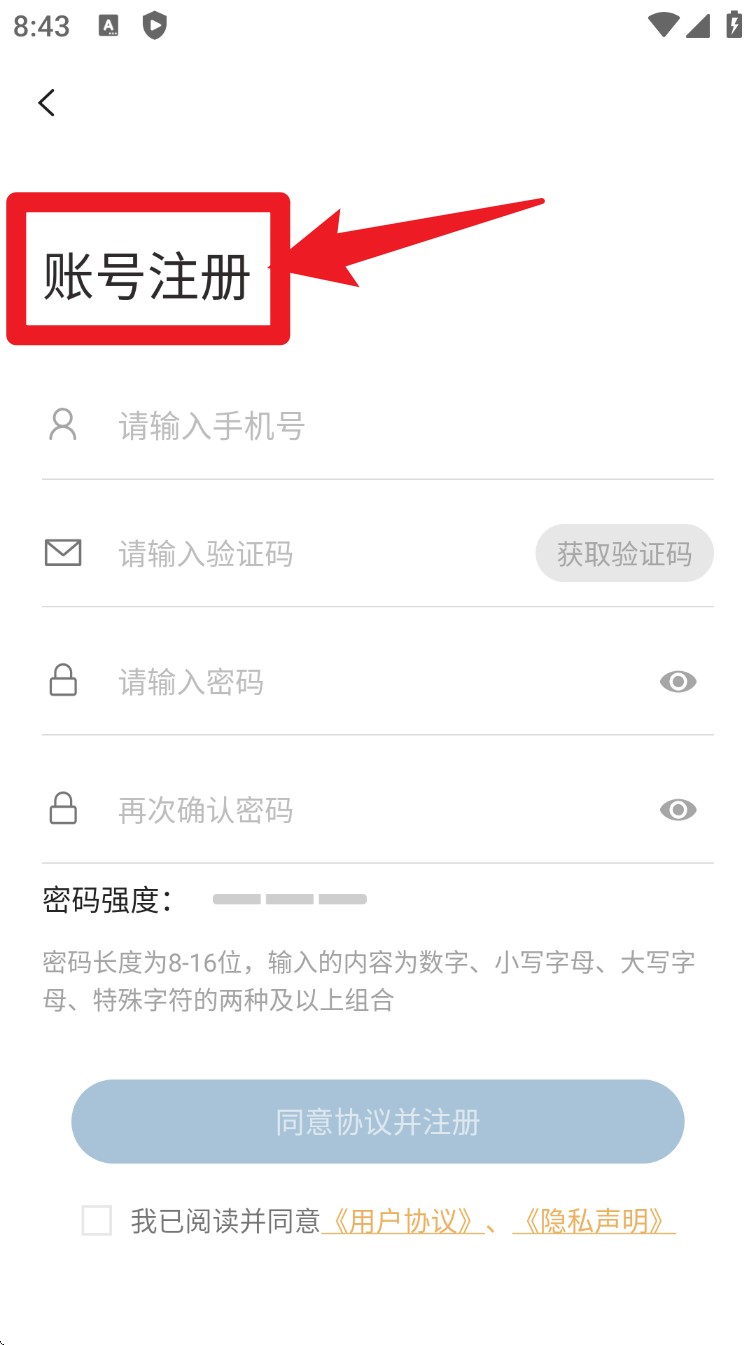Click the signal strength icon in status bar
Image resolution: width=756 pixels, height=1345 pixels.
(697, 26)
